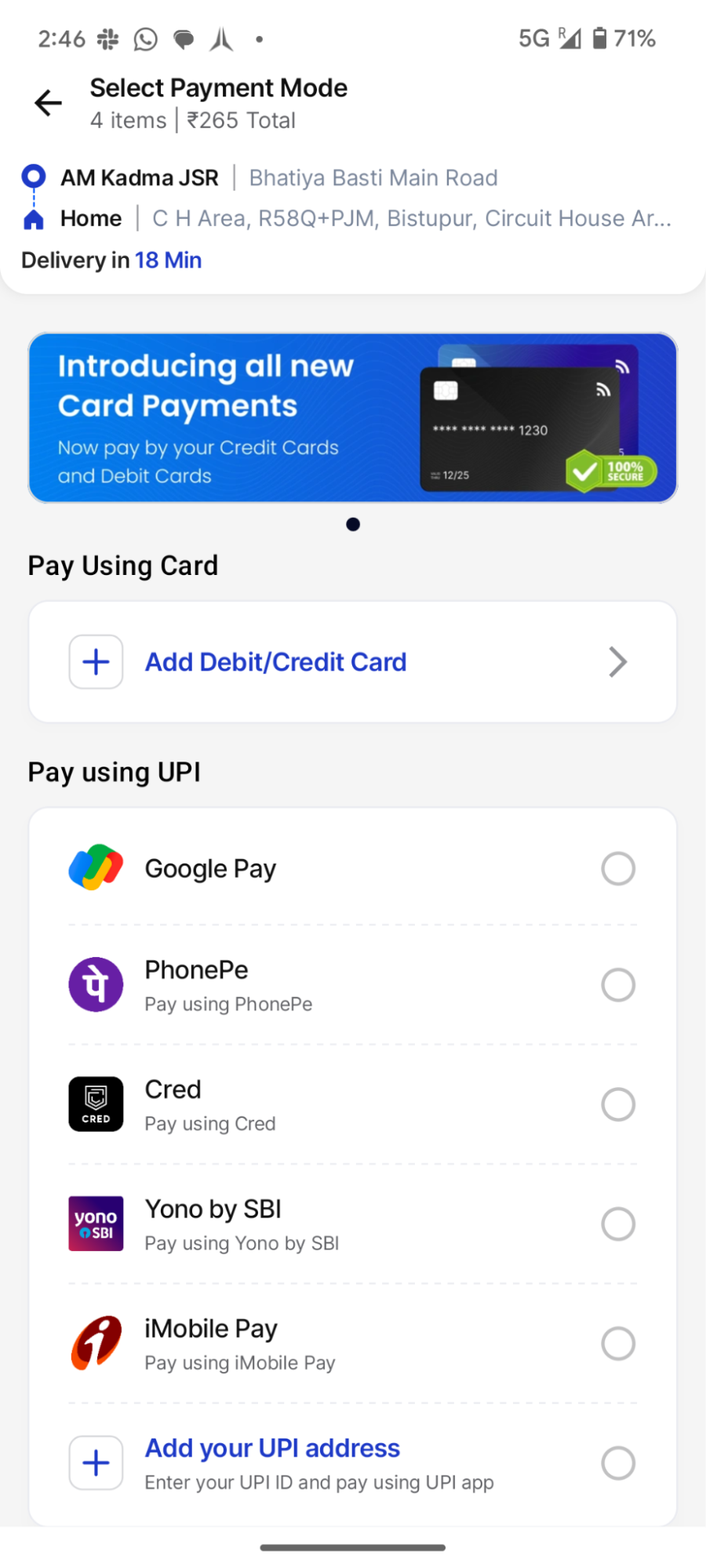Select the Google Pay radio button
This screenshot has width=706, height=1568.
click(x=618, y=868)
